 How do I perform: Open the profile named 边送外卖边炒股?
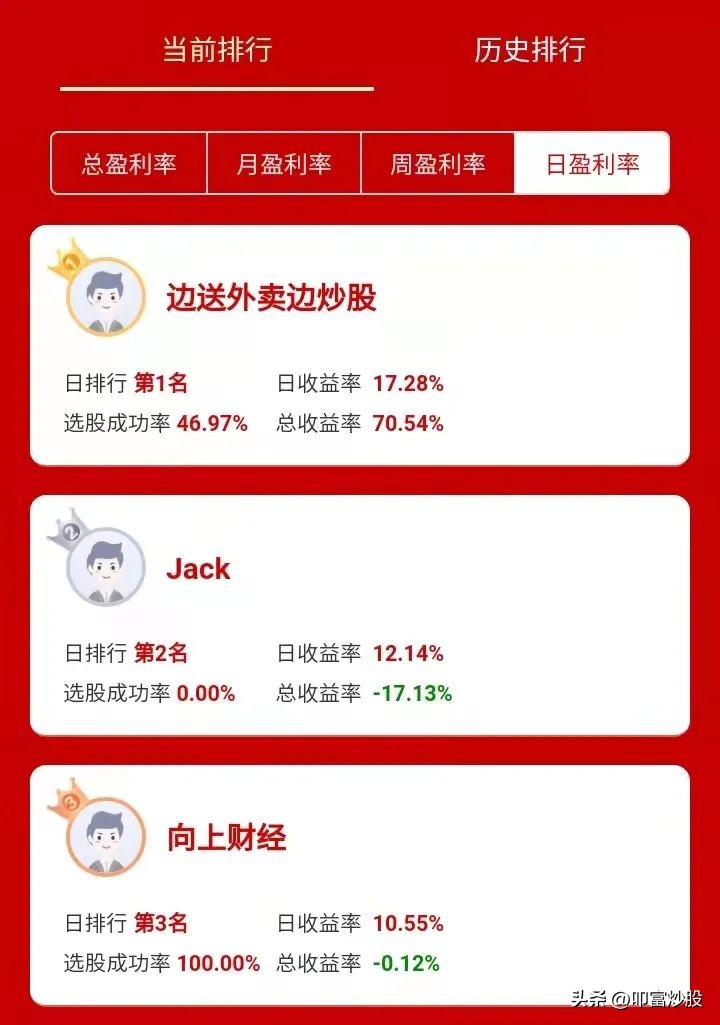tap(271, 298)
